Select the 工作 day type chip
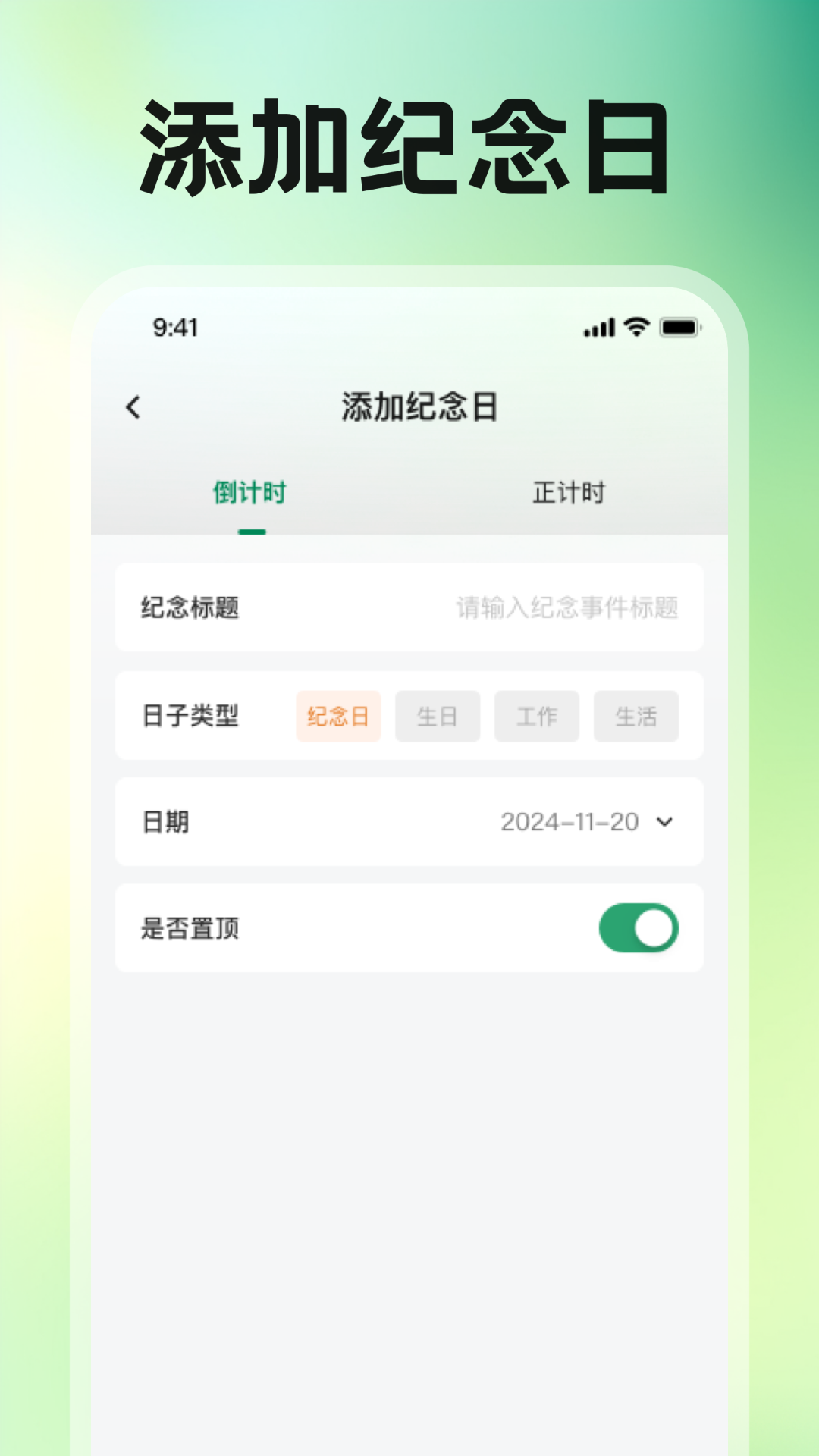 [x=537, y=717]
